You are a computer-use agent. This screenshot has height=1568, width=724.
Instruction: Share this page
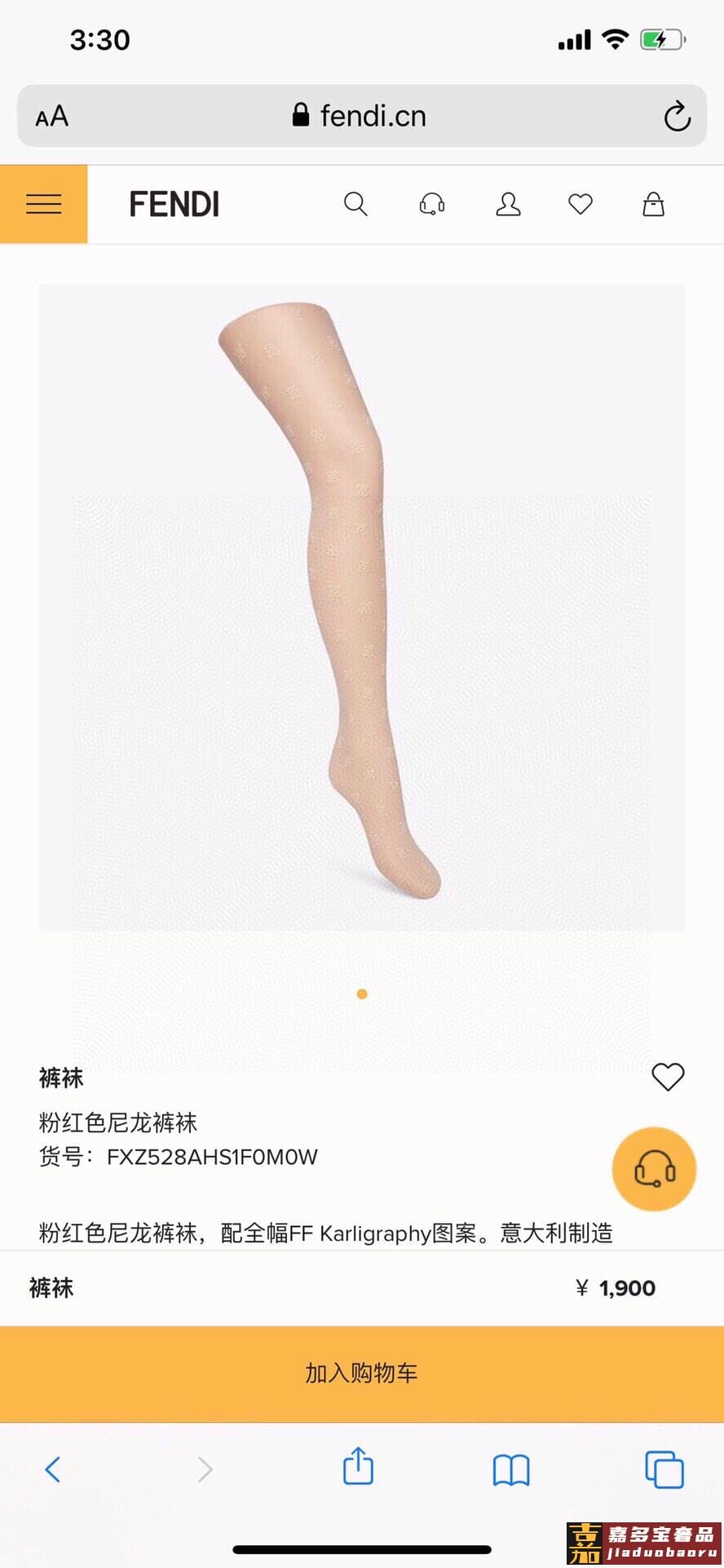[358, 1467]
